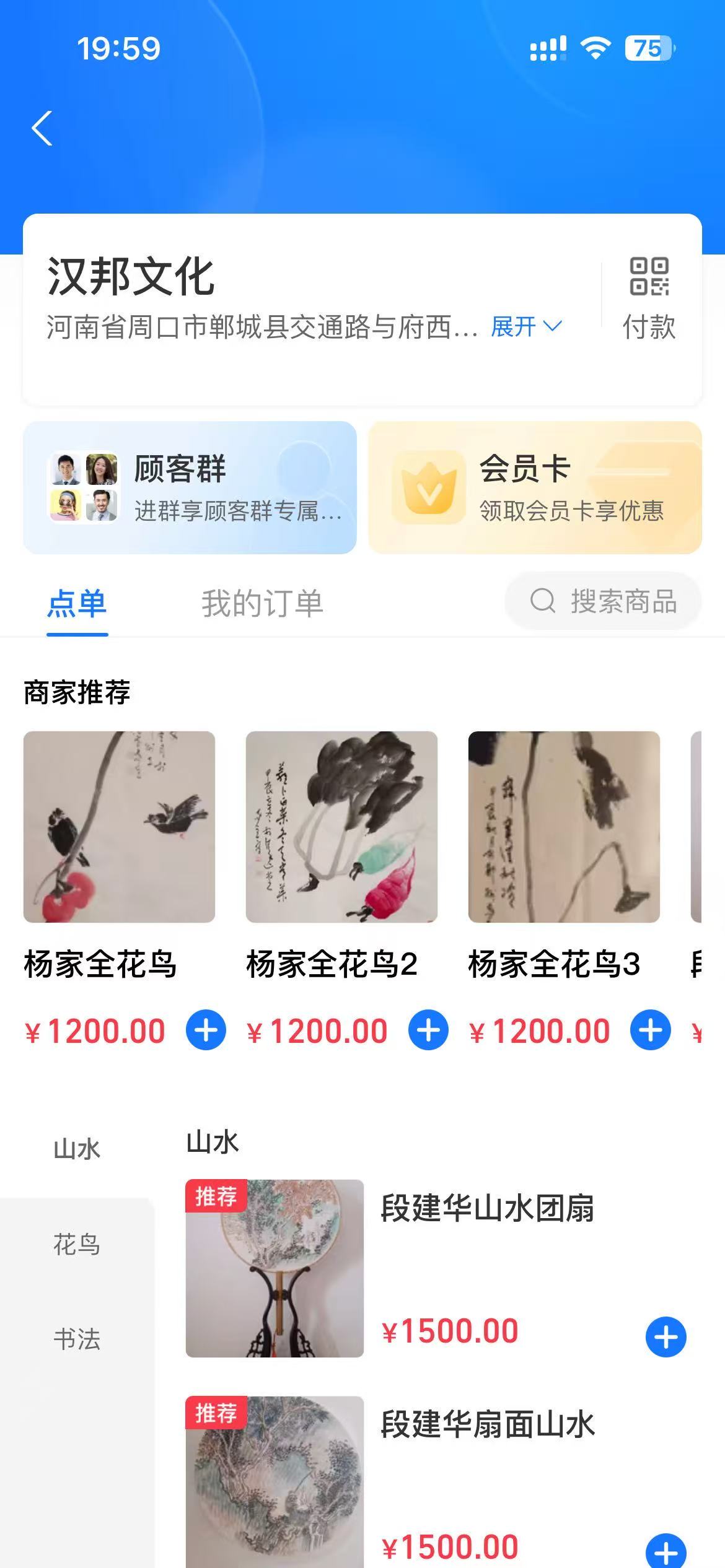Open the 杨家全花鸟3 painting
This screenshot has width=725, height=1568.
pyautogui.click(x=564, y=827)
